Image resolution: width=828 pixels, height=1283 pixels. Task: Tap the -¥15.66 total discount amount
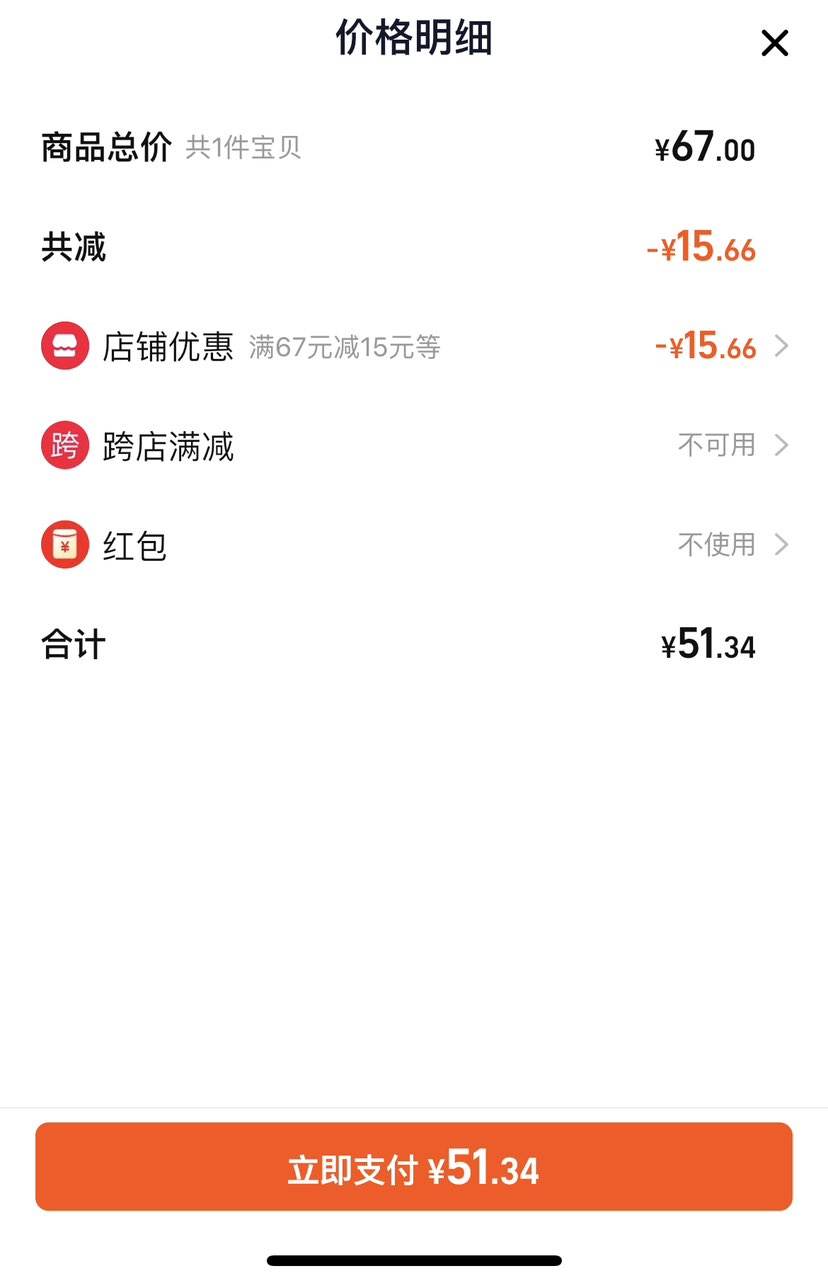705,247
